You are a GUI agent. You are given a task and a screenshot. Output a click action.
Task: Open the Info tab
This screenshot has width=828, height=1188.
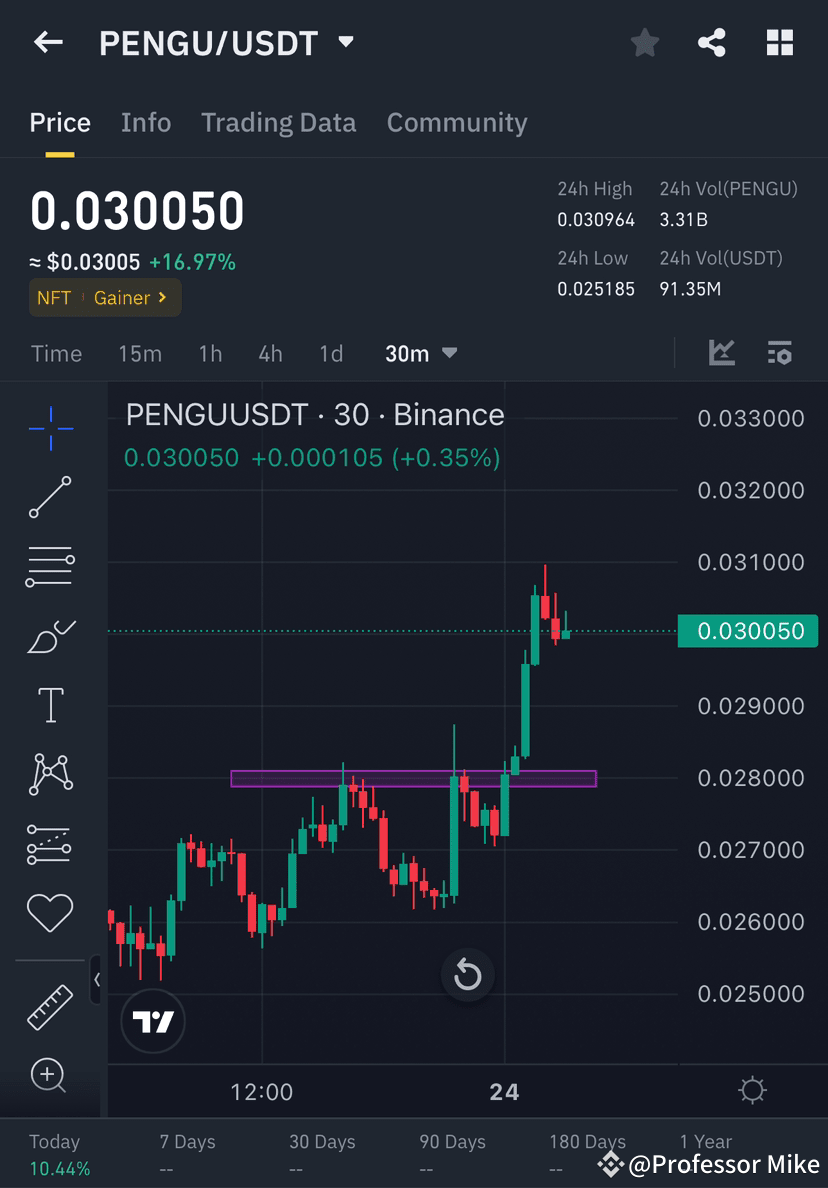(x=146, y=122)
